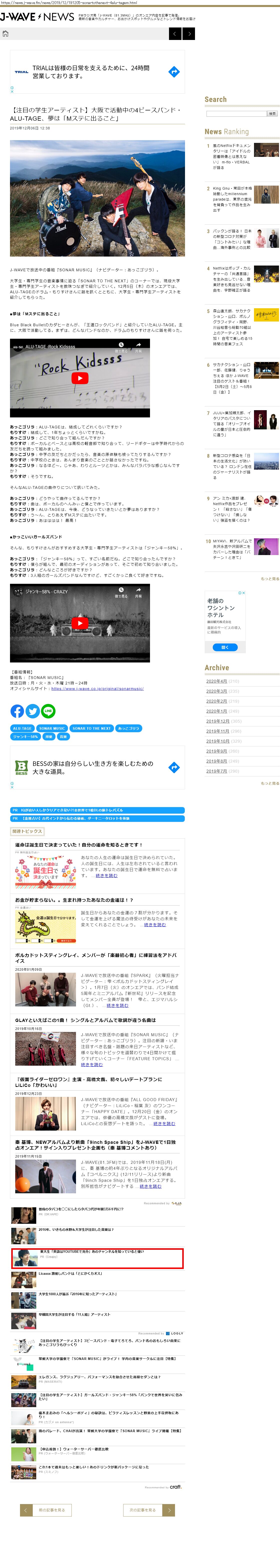
Task: Share the article on Facebook
Action: tap(17, 710)
